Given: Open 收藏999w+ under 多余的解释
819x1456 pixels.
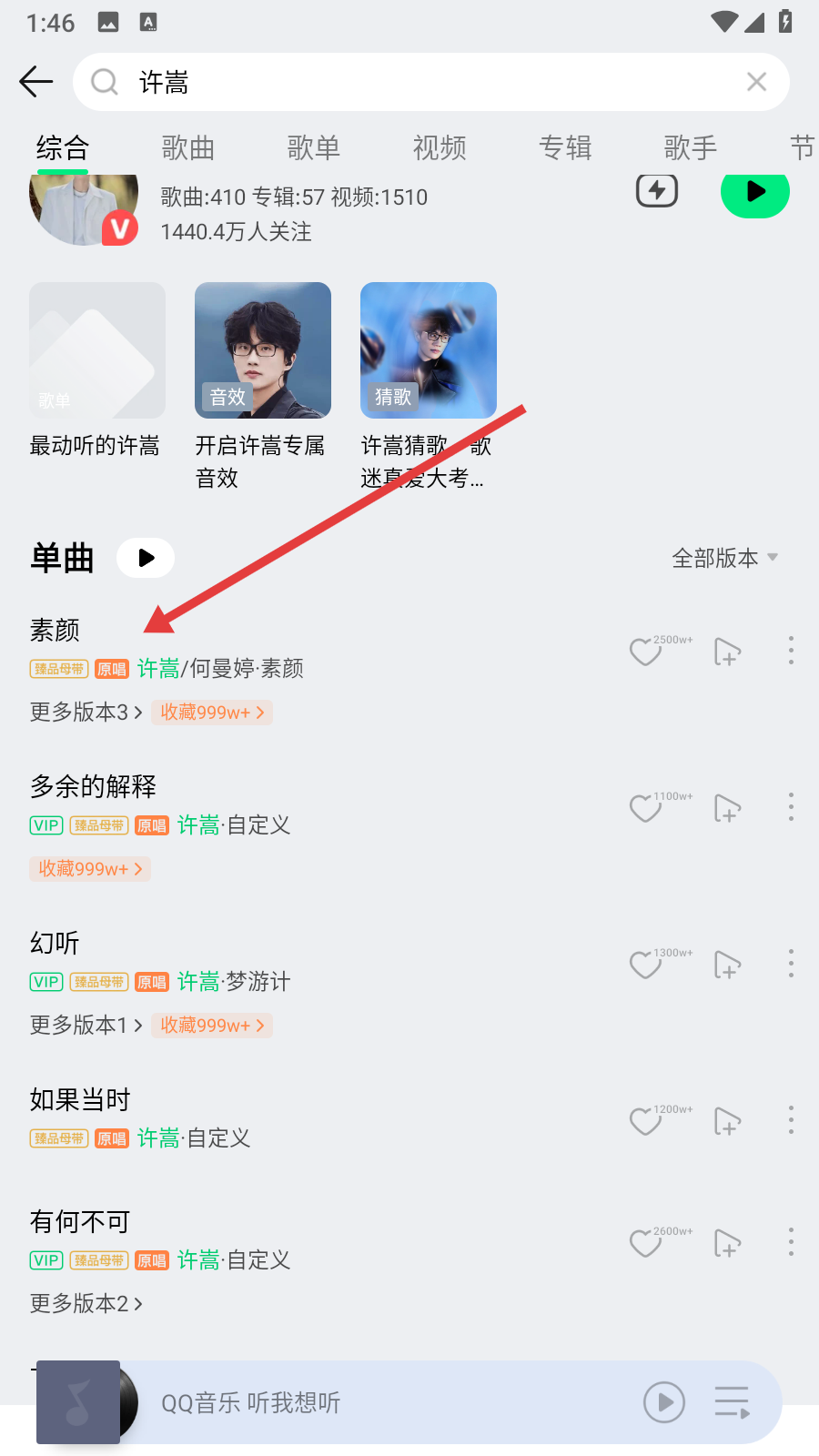Looking at the screenshot, I should pyautogui.click(x=90, y=869).
